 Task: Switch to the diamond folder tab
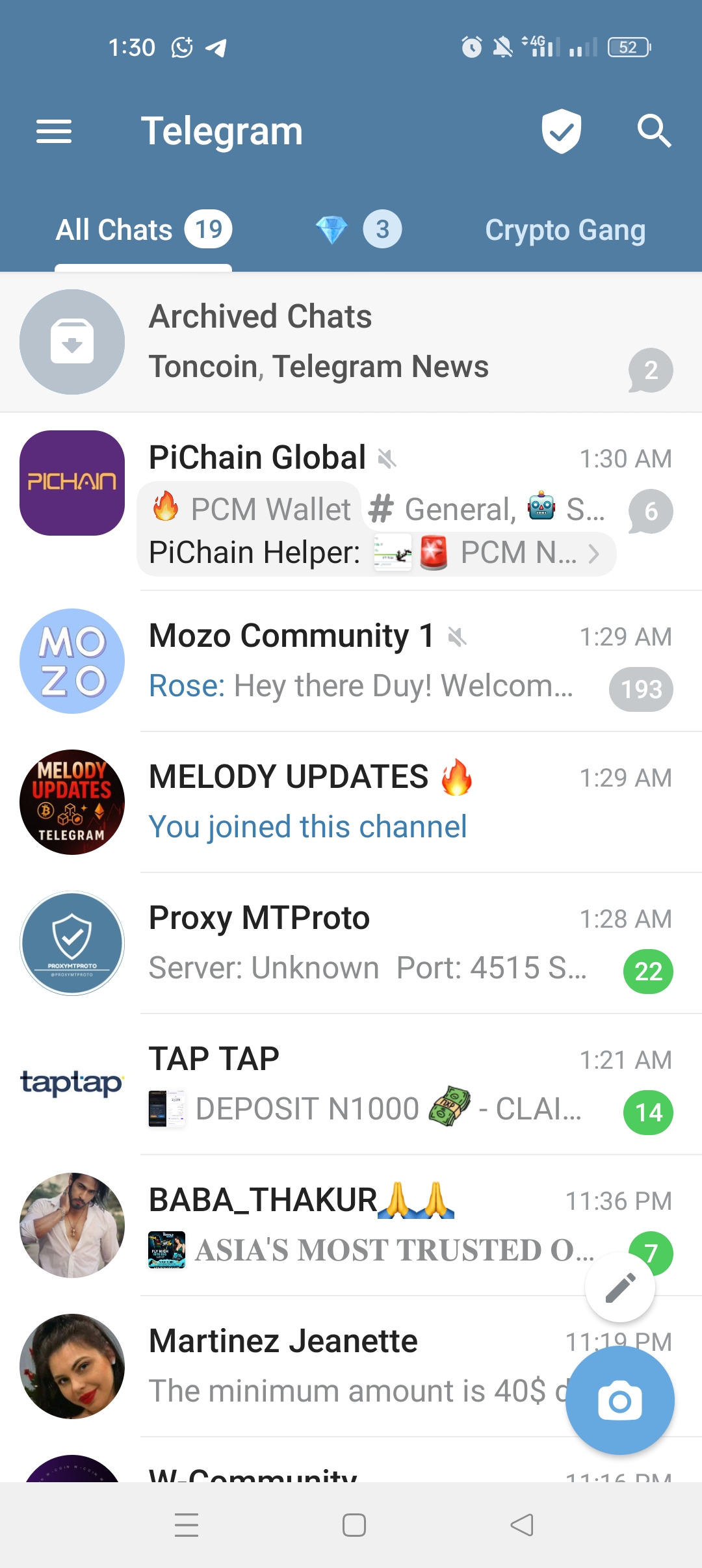tap(358, 230)
